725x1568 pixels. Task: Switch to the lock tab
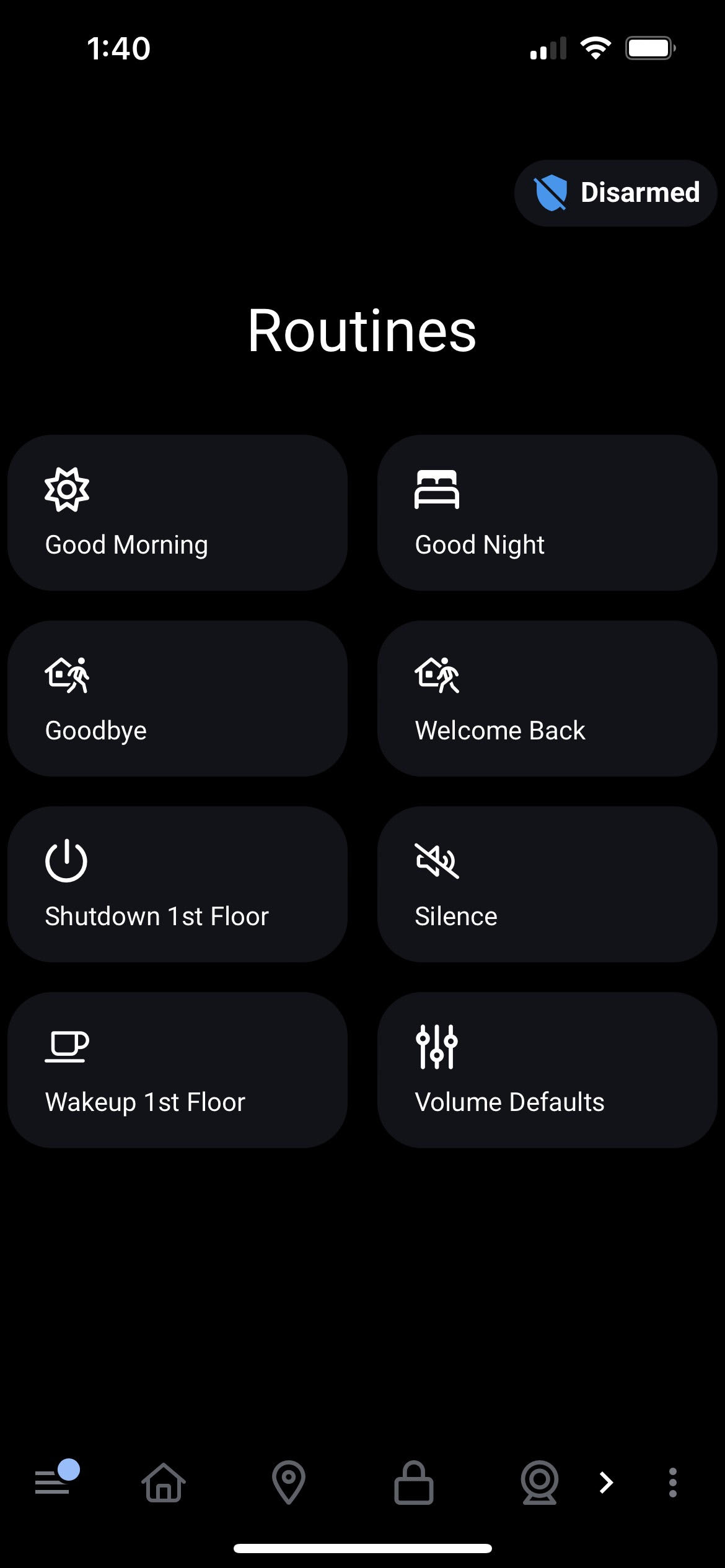coord(414,1483)
